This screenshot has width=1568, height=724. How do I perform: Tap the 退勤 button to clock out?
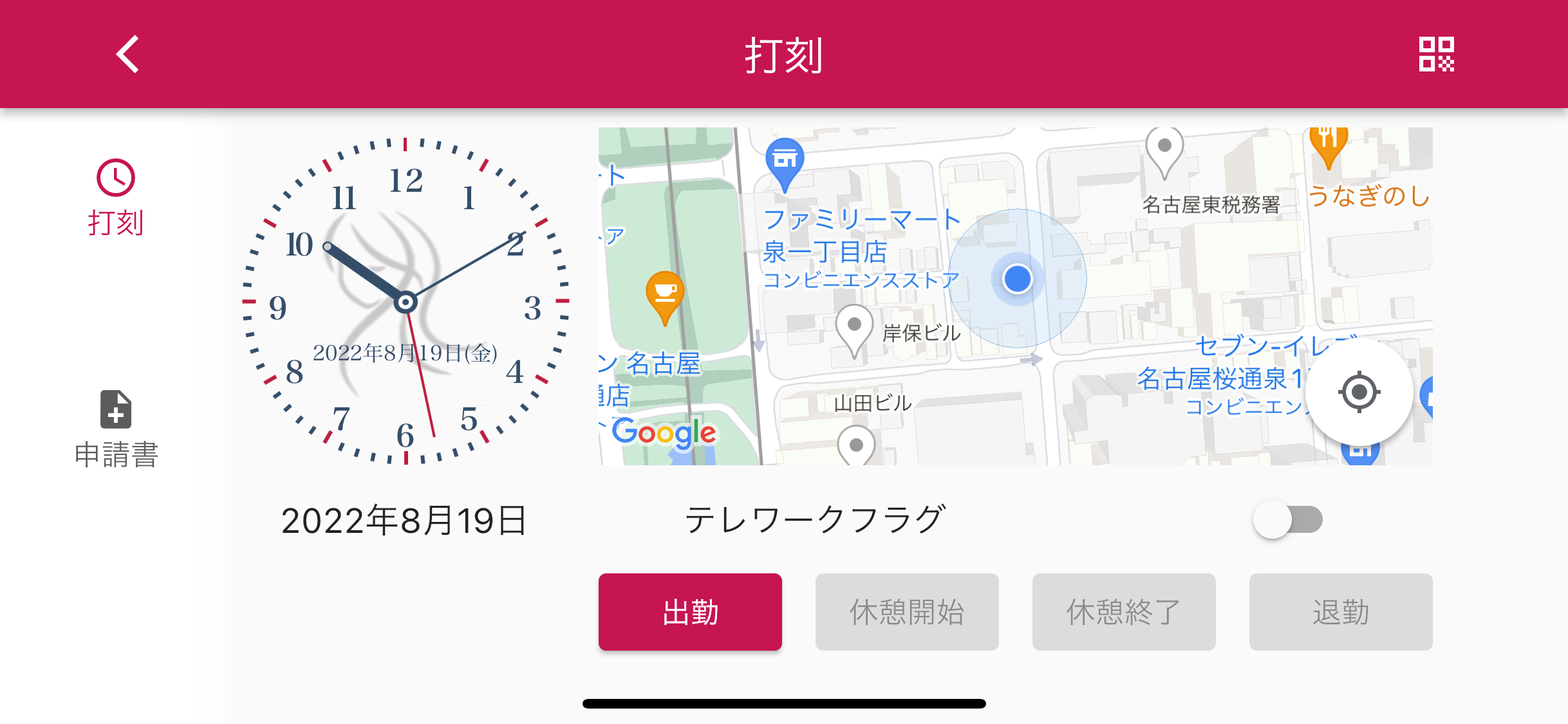point(1341,612)
